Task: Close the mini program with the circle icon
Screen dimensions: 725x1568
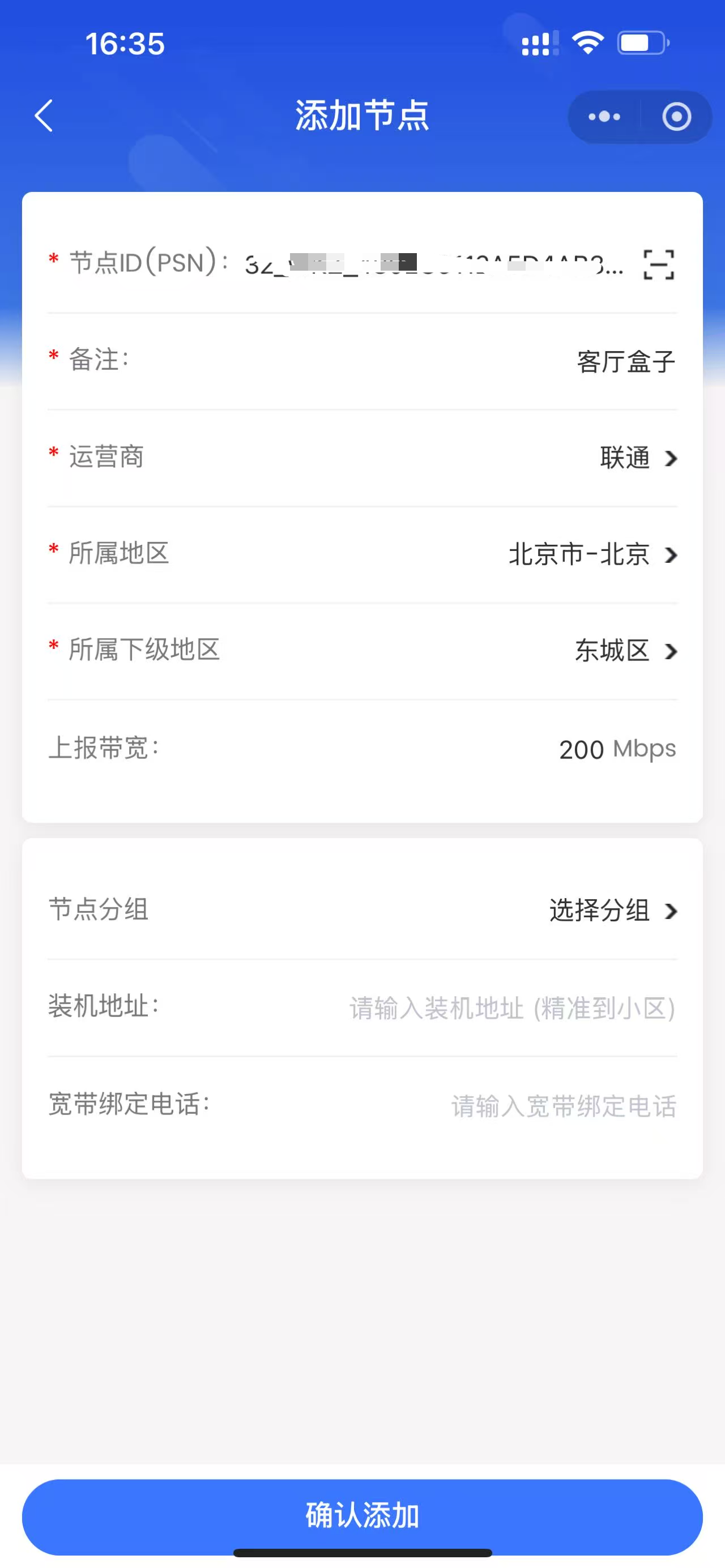Action: [676, 117]
